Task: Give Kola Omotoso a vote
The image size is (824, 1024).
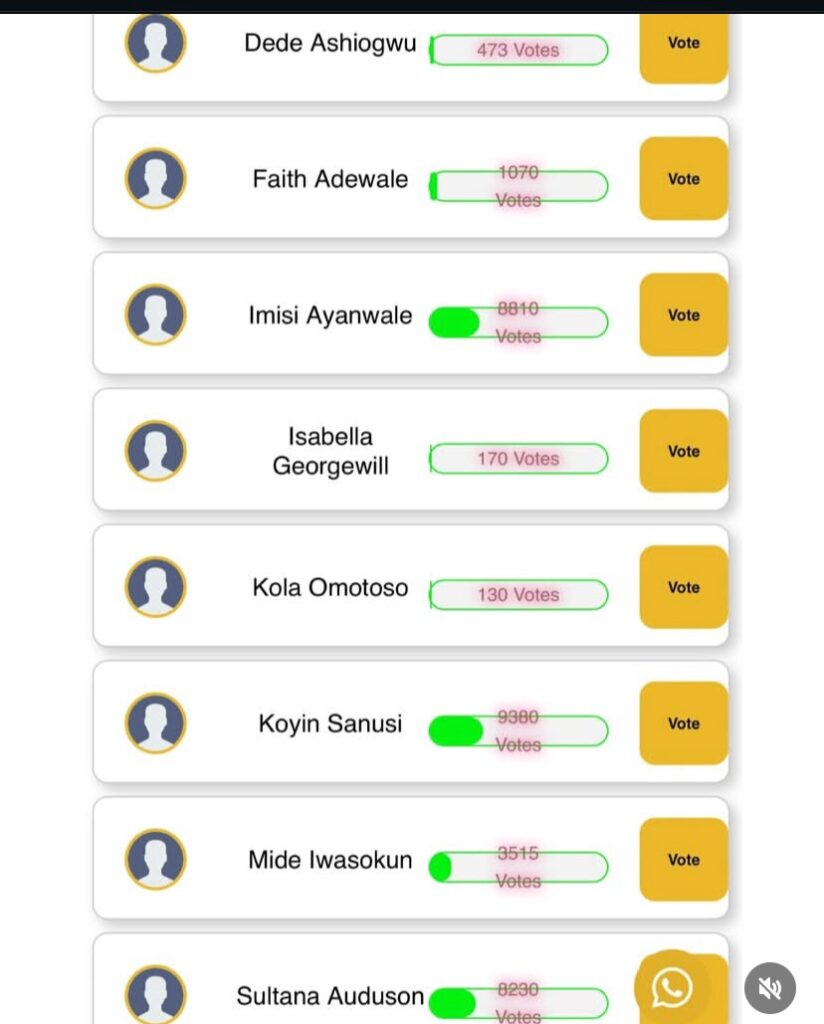Action: click(x=683, y=587)
